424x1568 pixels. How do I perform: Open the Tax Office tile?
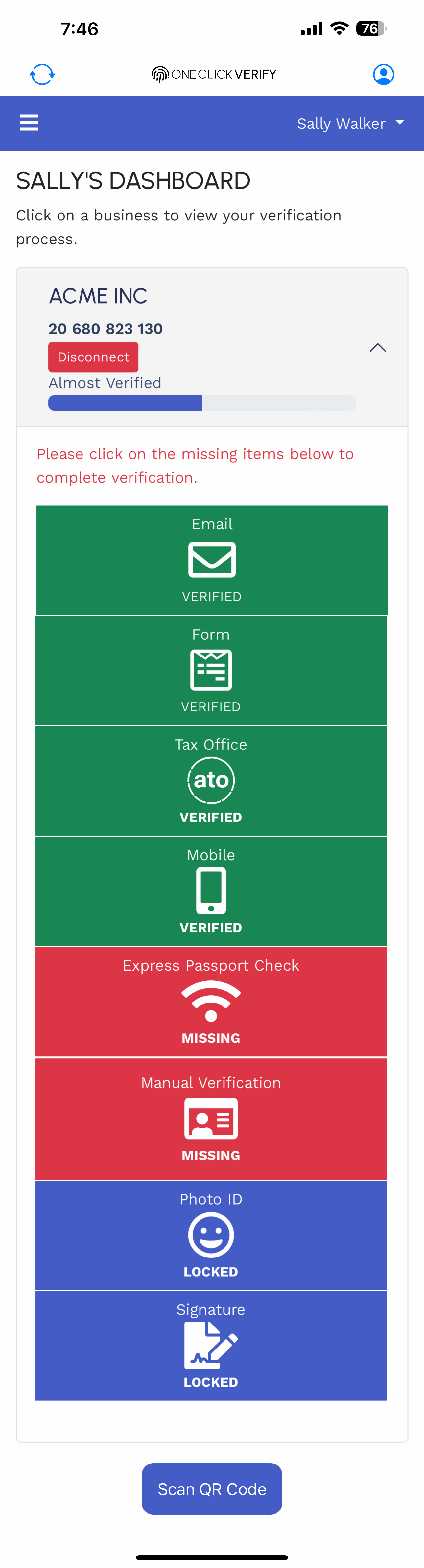[x=211, y=780]
